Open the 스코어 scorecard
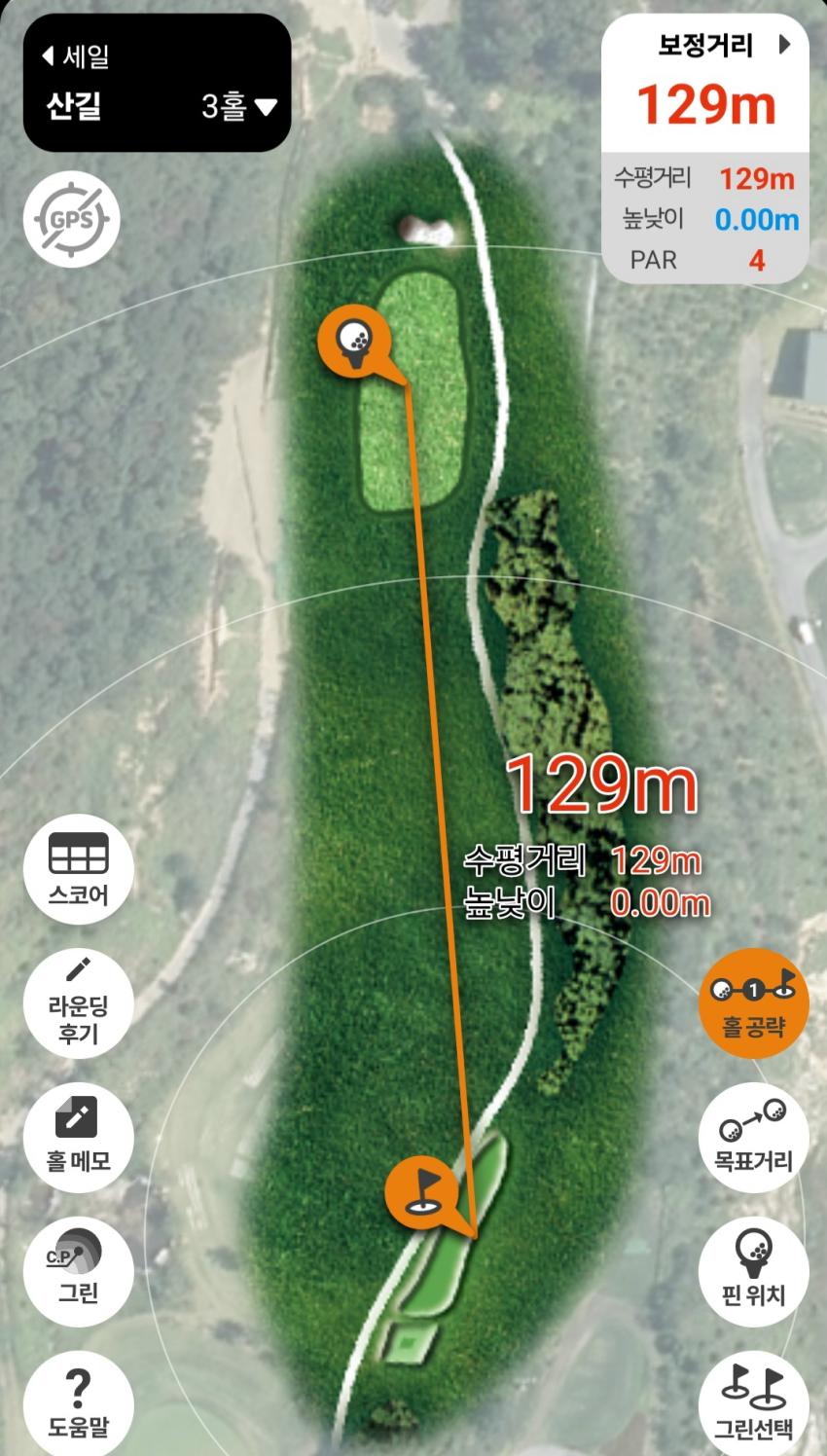This screenshot has width=827, height=1456. click(x=78, y=869)
